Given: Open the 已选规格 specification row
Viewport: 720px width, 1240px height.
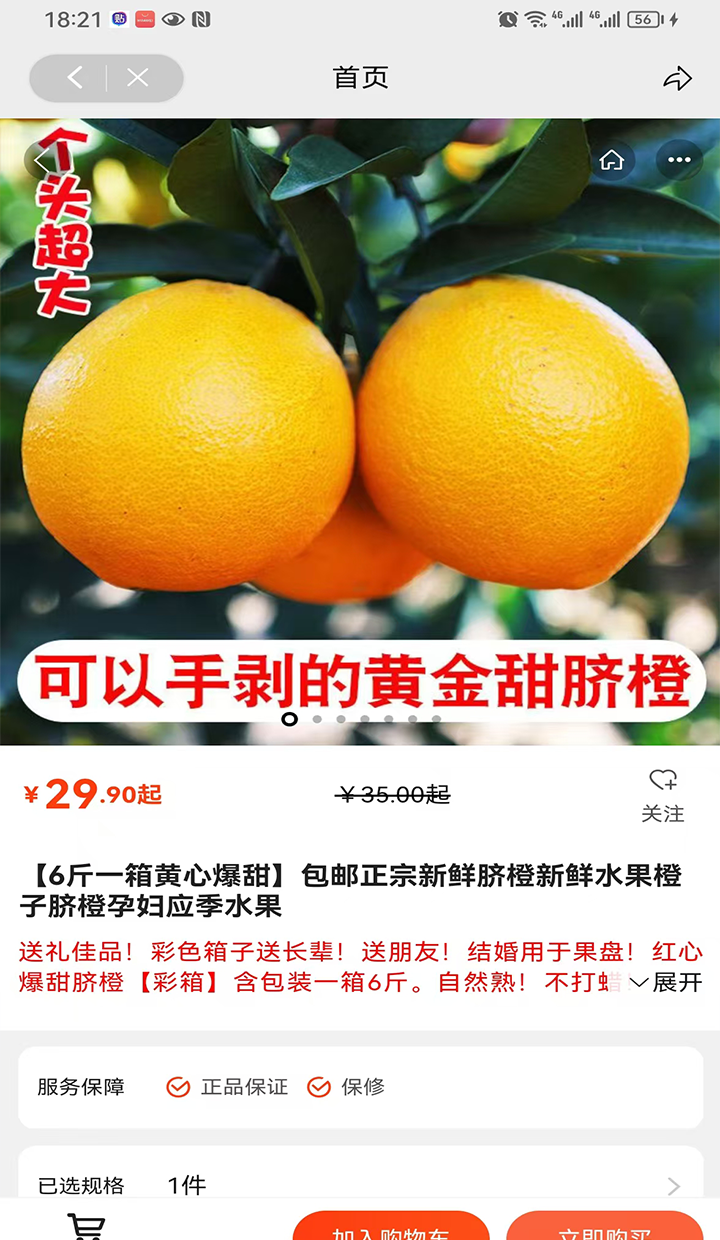Looking at the screenshot, I should point(360,1185).
